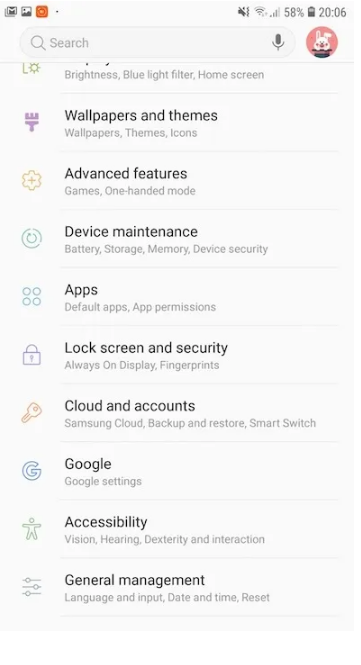Open the account profile avatar
361x665 pixels.
point(322,42)
